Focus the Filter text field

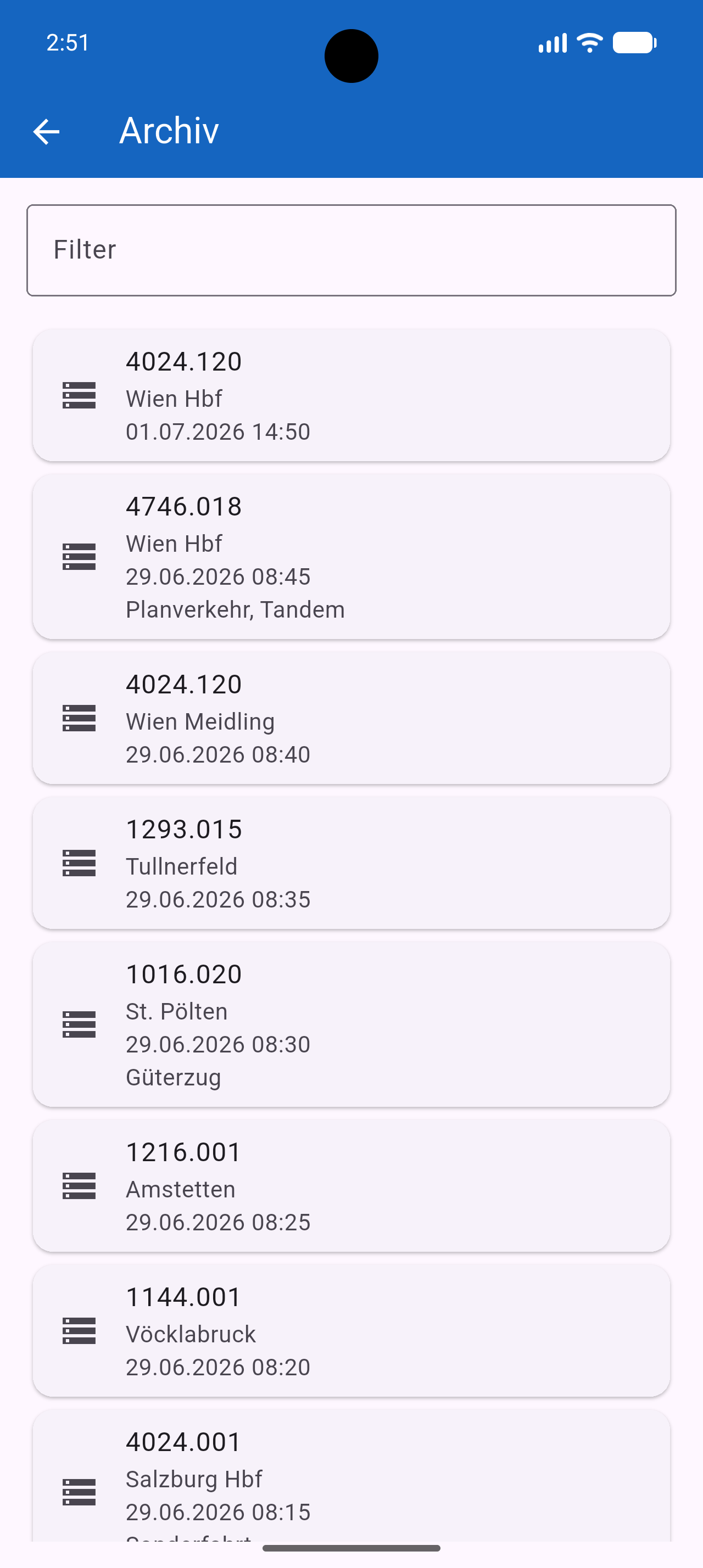coord(351,250)
